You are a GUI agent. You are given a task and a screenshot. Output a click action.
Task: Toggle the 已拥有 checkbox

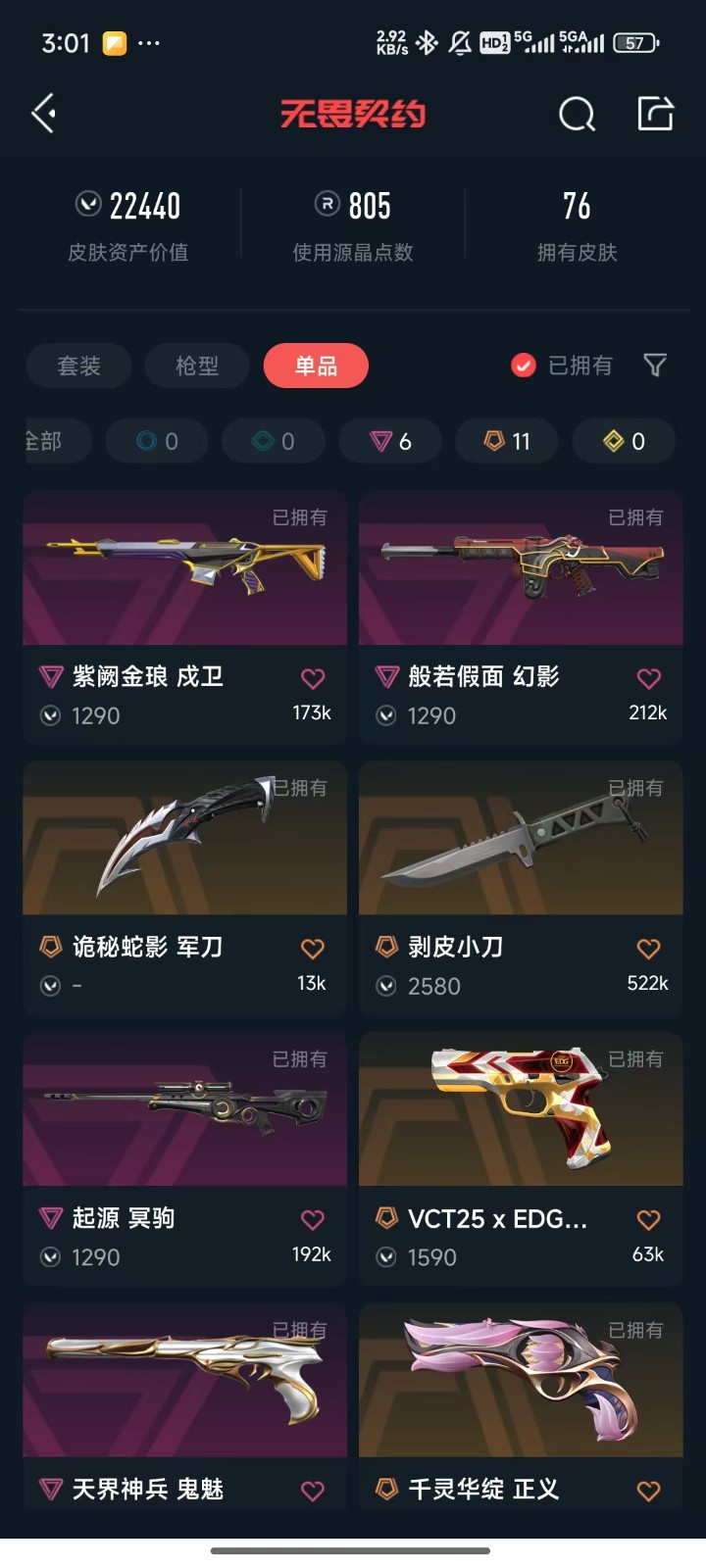coord(524,366)
